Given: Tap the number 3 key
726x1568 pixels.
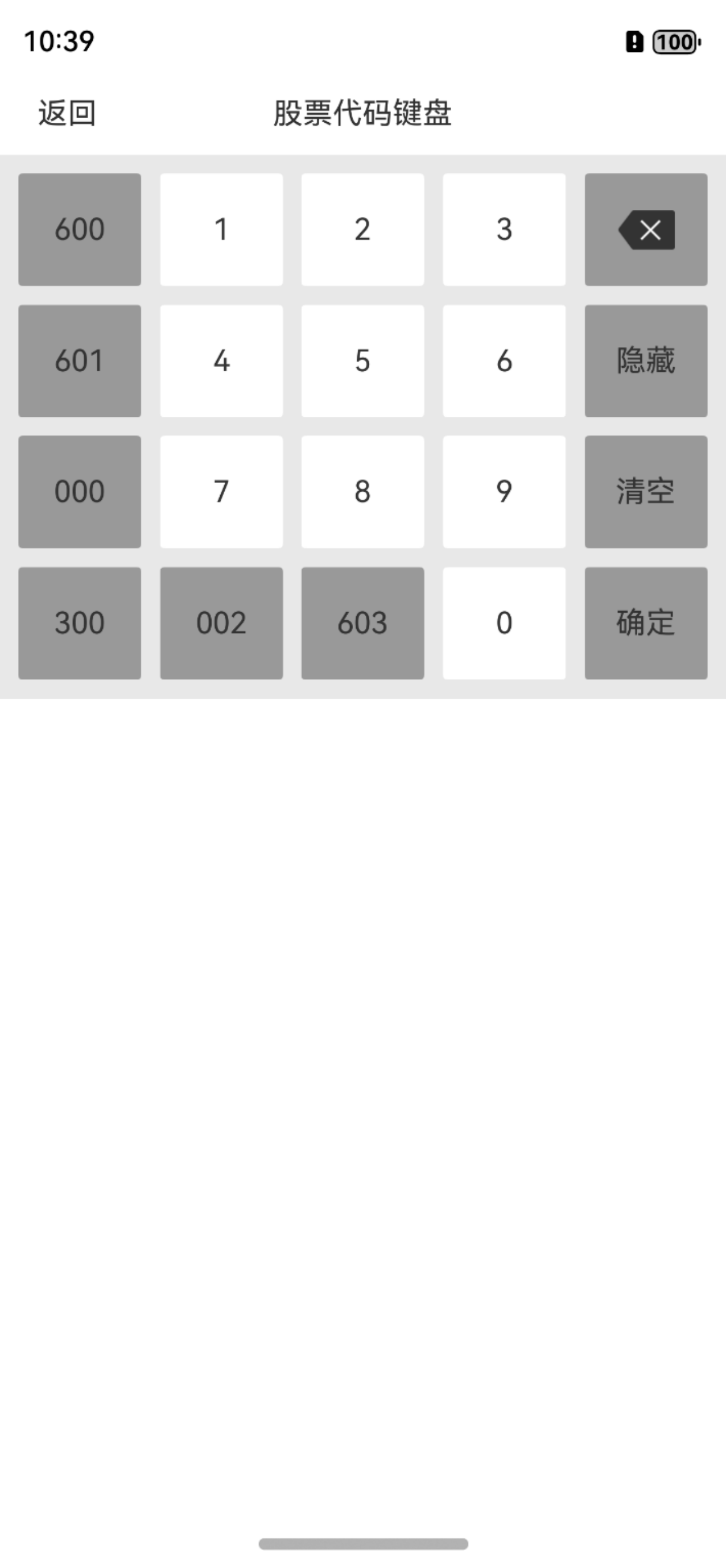Looking at the screenshot, I should click(504, 230).
